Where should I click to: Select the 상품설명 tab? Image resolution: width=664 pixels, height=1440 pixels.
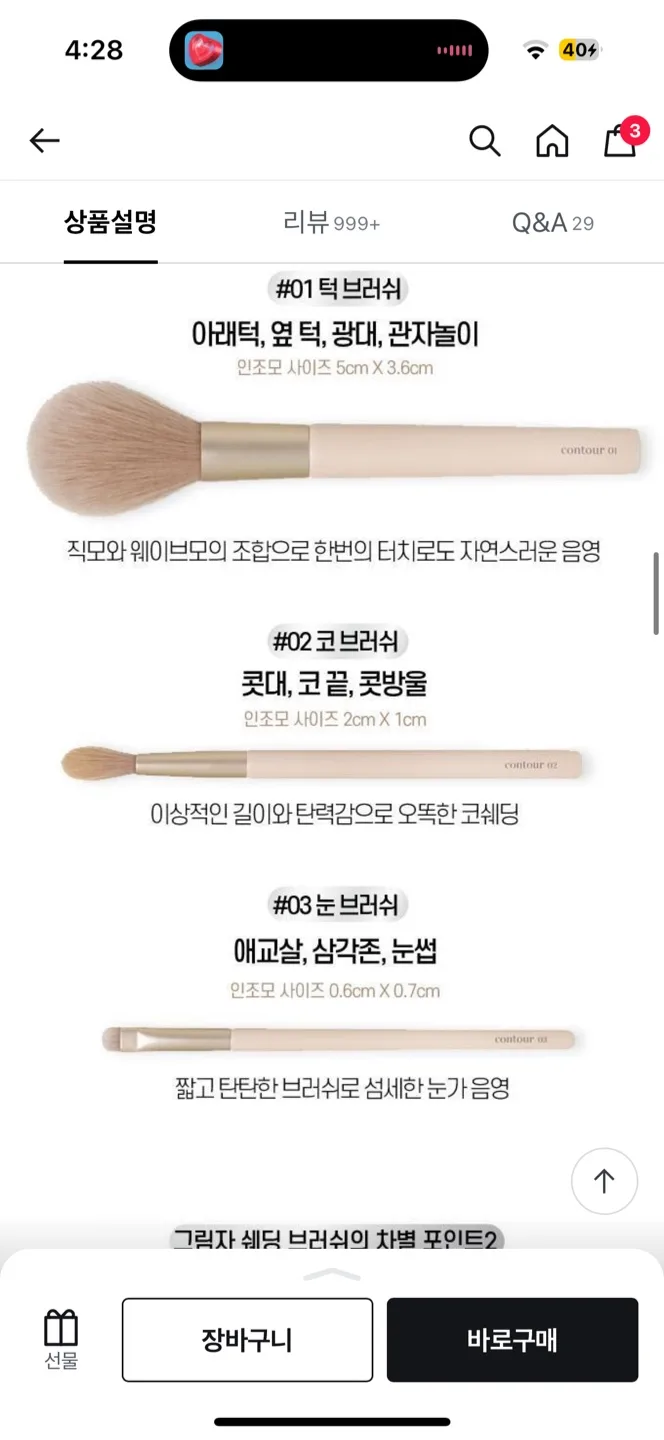[x=110, y=222]
